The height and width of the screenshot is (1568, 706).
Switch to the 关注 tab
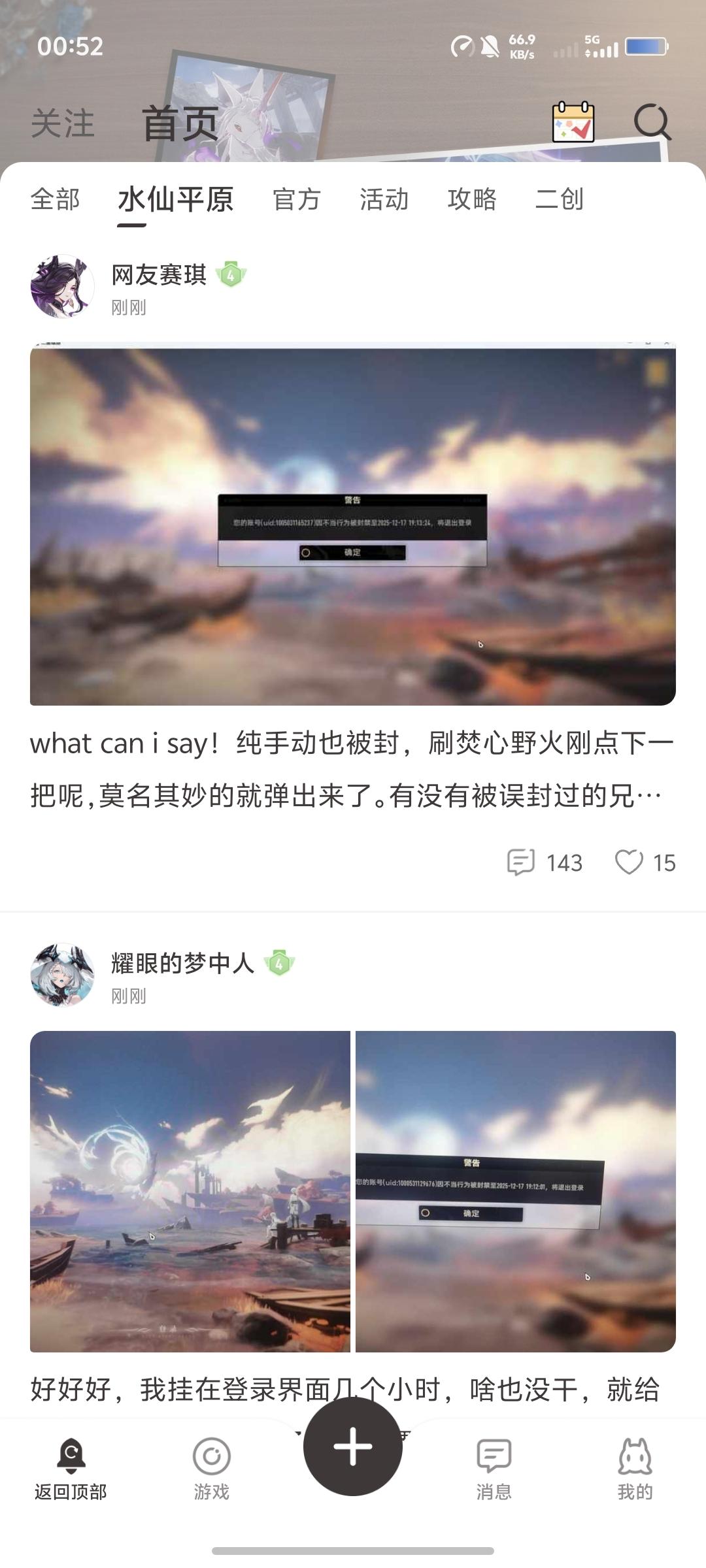(x=63, y=123)
